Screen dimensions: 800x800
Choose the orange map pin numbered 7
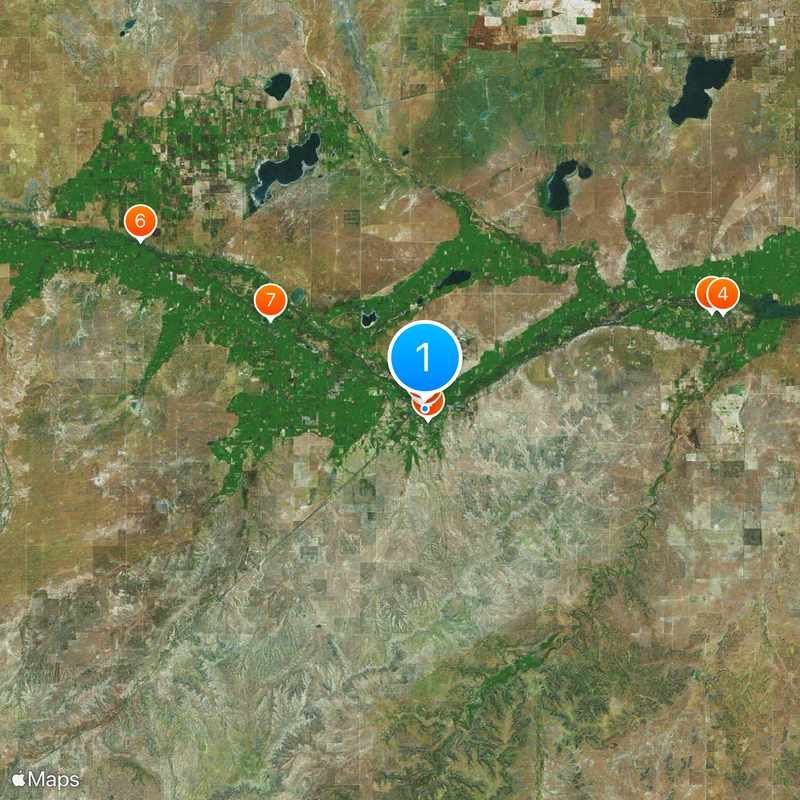(x=269, y=300)
